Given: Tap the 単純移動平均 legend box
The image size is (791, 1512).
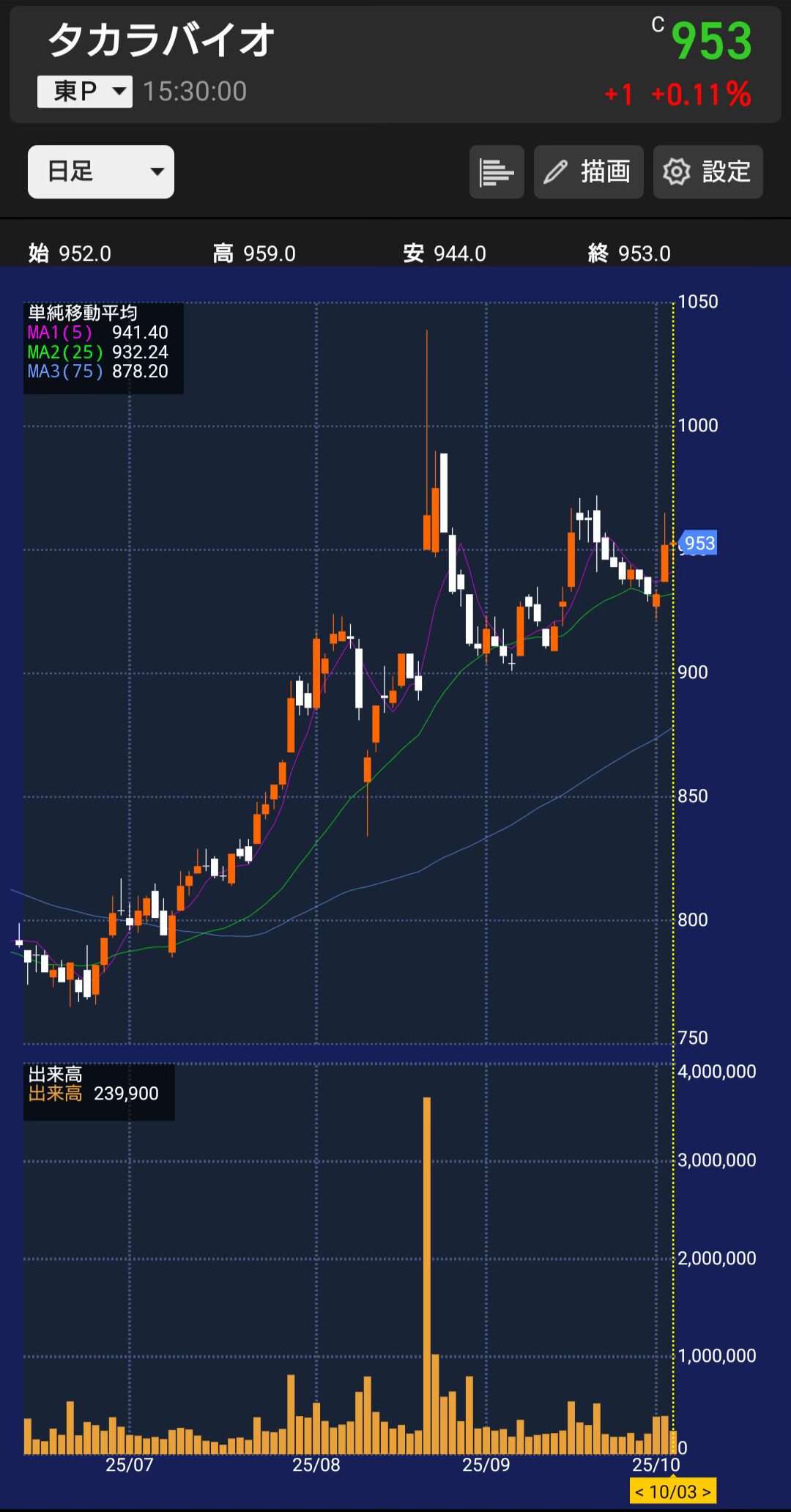Looking at the screenshot, I should (x=103, y=348).
